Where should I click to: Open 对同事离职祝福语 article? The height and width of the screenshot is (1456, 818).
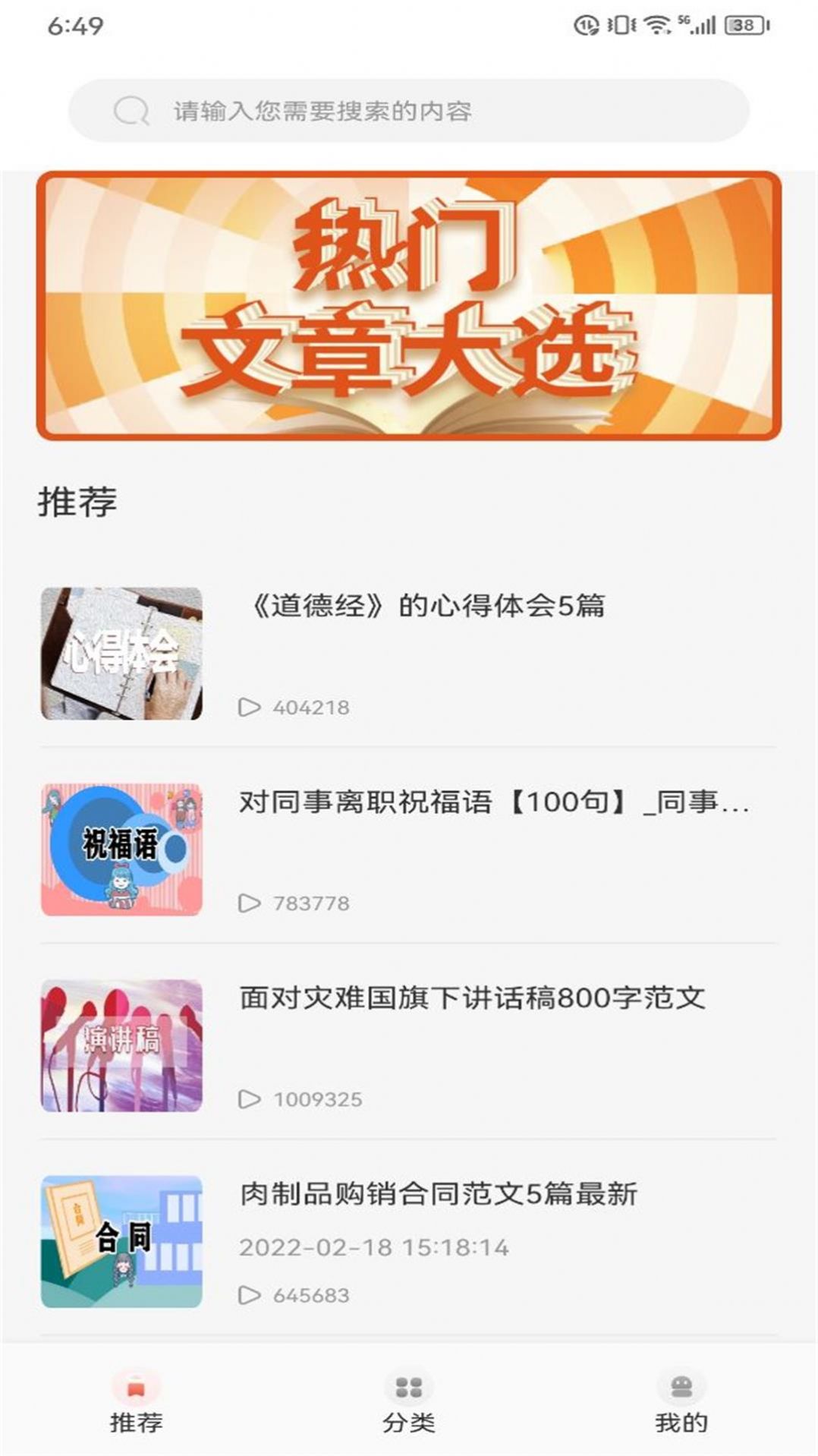click(493, 802)
